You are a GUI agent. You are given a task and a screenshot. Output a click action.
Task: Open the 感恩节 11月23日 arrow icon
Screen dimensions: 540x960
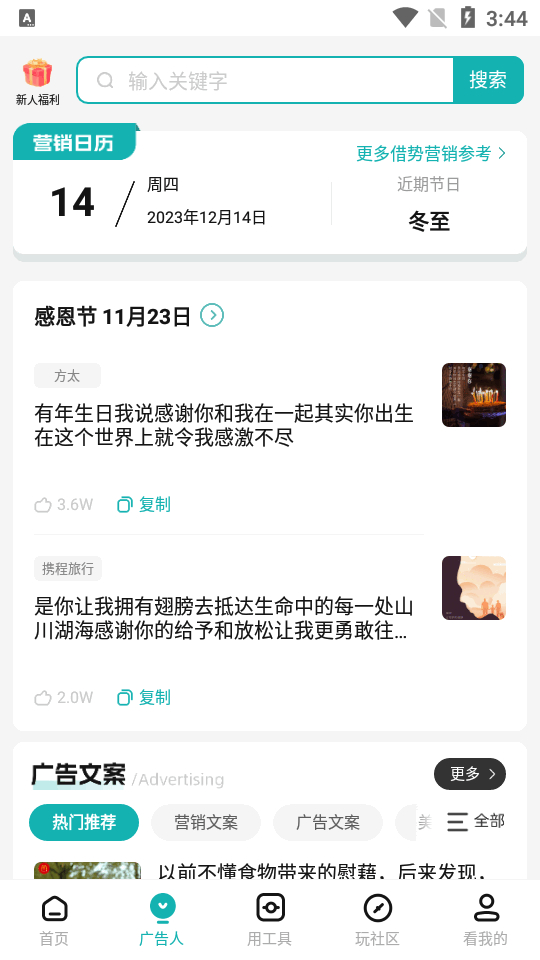click(212, 315)
